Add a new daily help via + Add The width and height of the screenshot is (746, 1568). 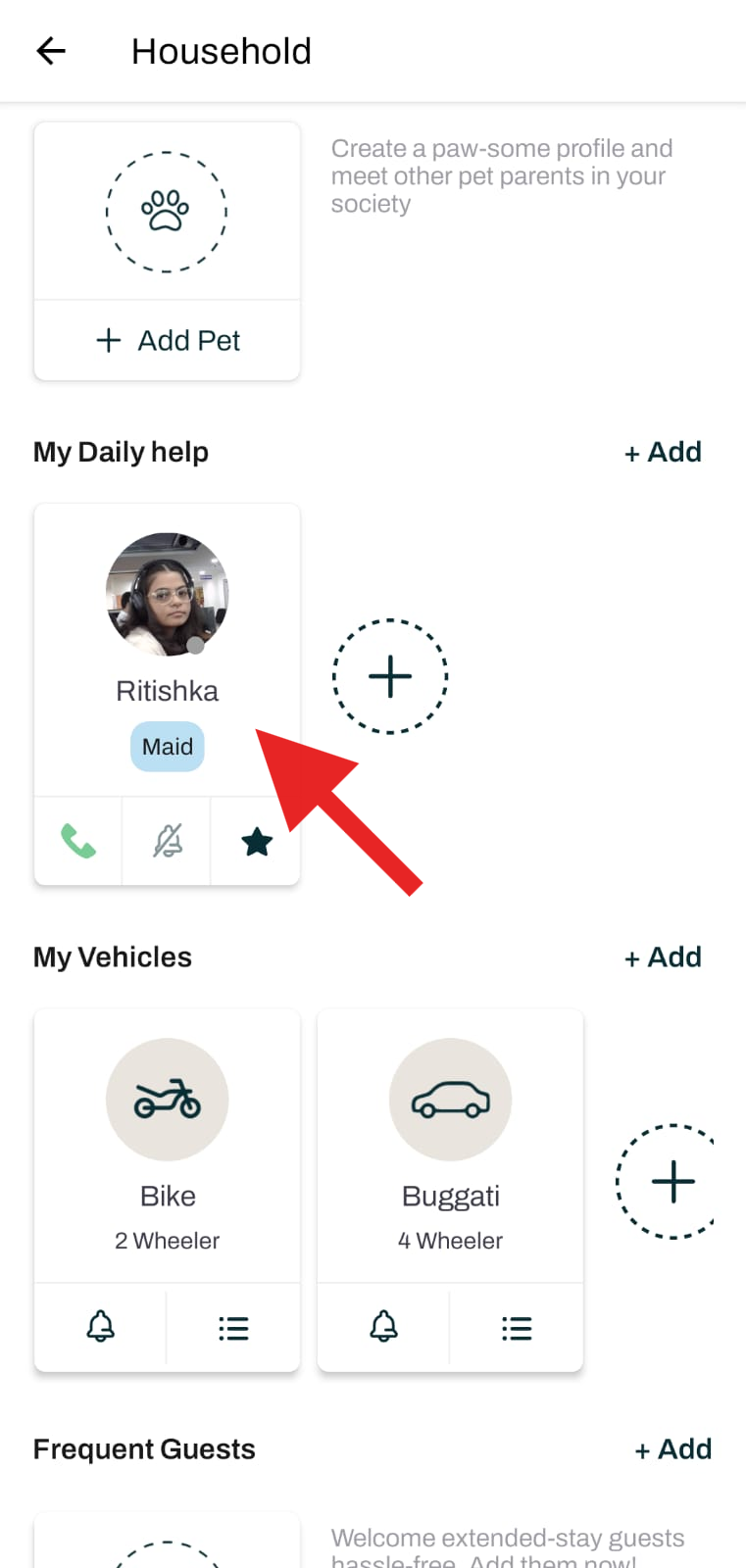(663, 452)
